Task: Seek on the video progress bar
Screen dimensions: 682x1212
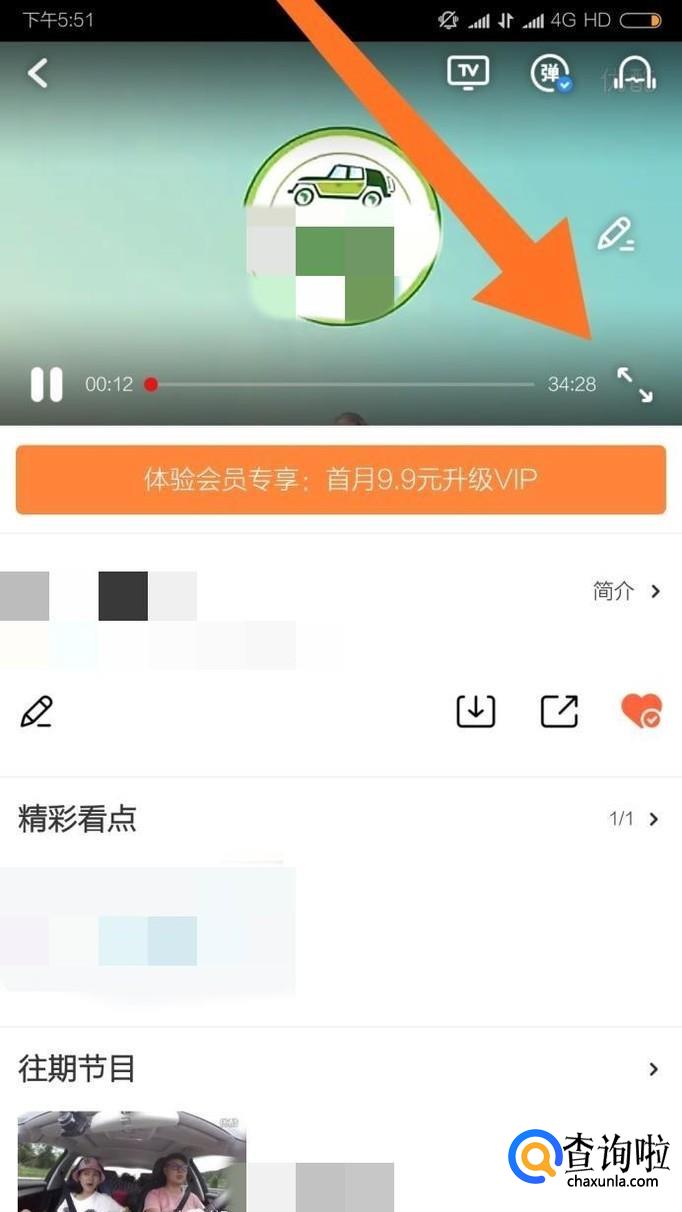Action: click(x=340, y=384)
